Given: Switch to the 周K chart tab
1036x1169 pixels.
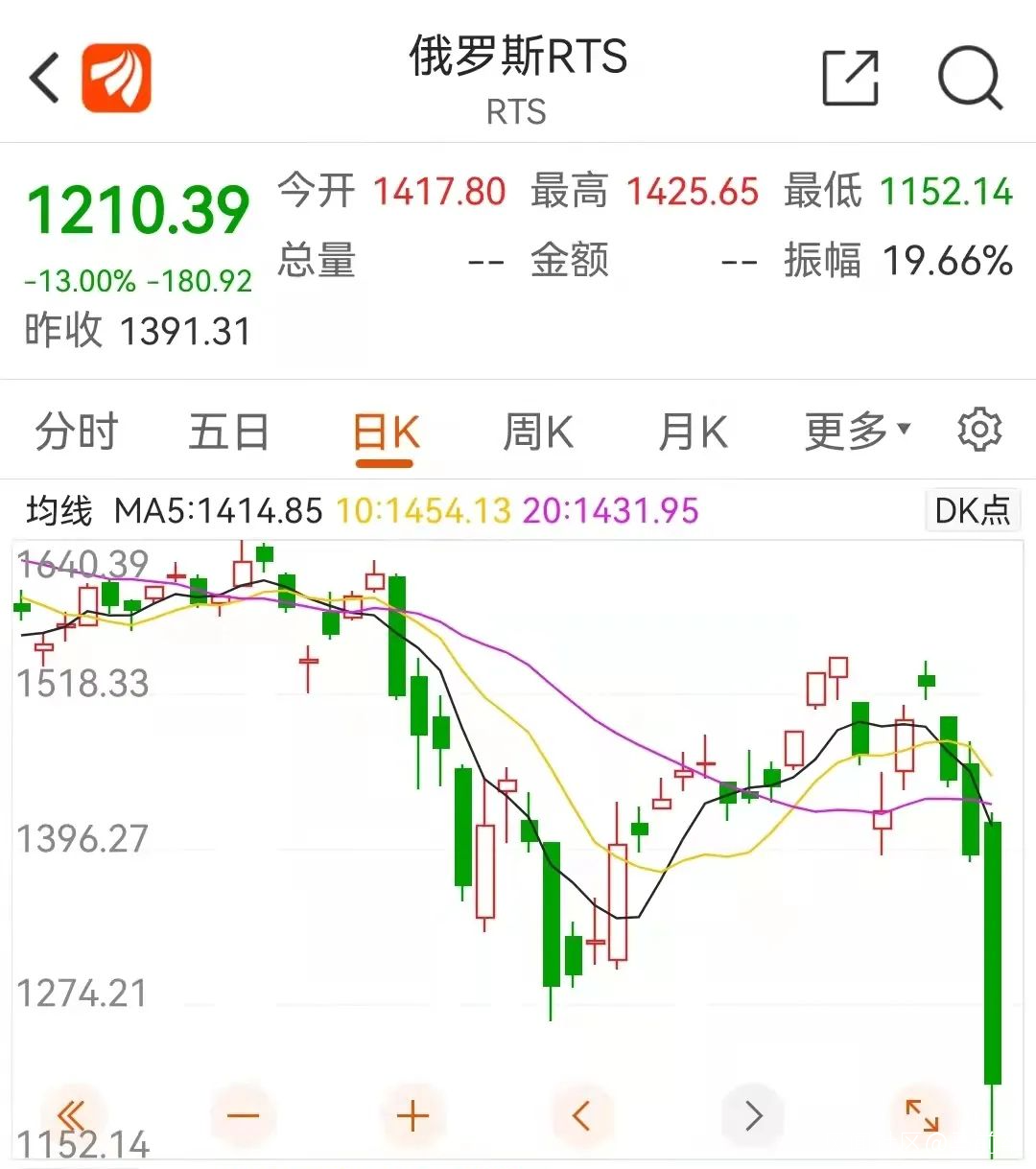Looking at the screenshot, I should tap(538, 433).
